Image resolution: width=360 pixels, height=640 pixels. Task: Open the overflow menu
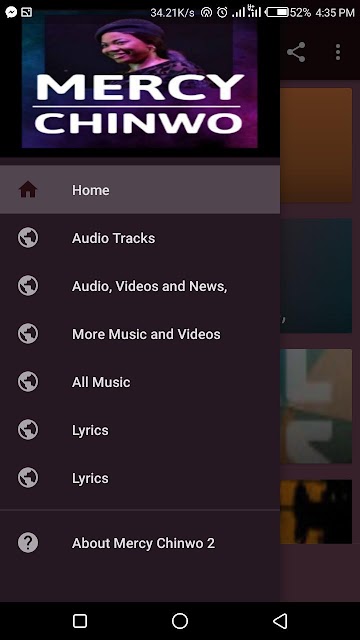[x=338, y=52]
